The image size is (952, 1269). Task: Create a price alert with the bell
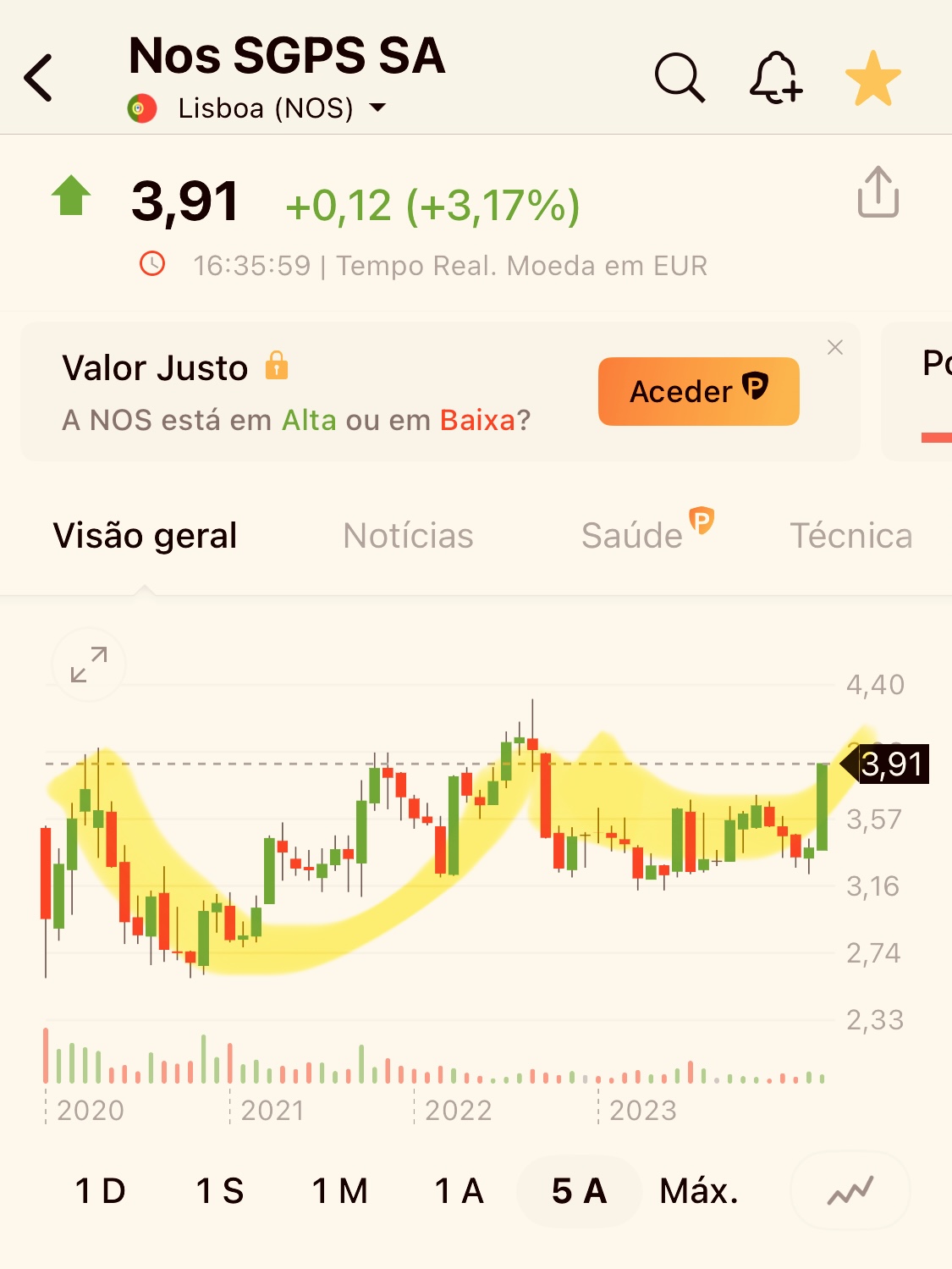(775, 78)
